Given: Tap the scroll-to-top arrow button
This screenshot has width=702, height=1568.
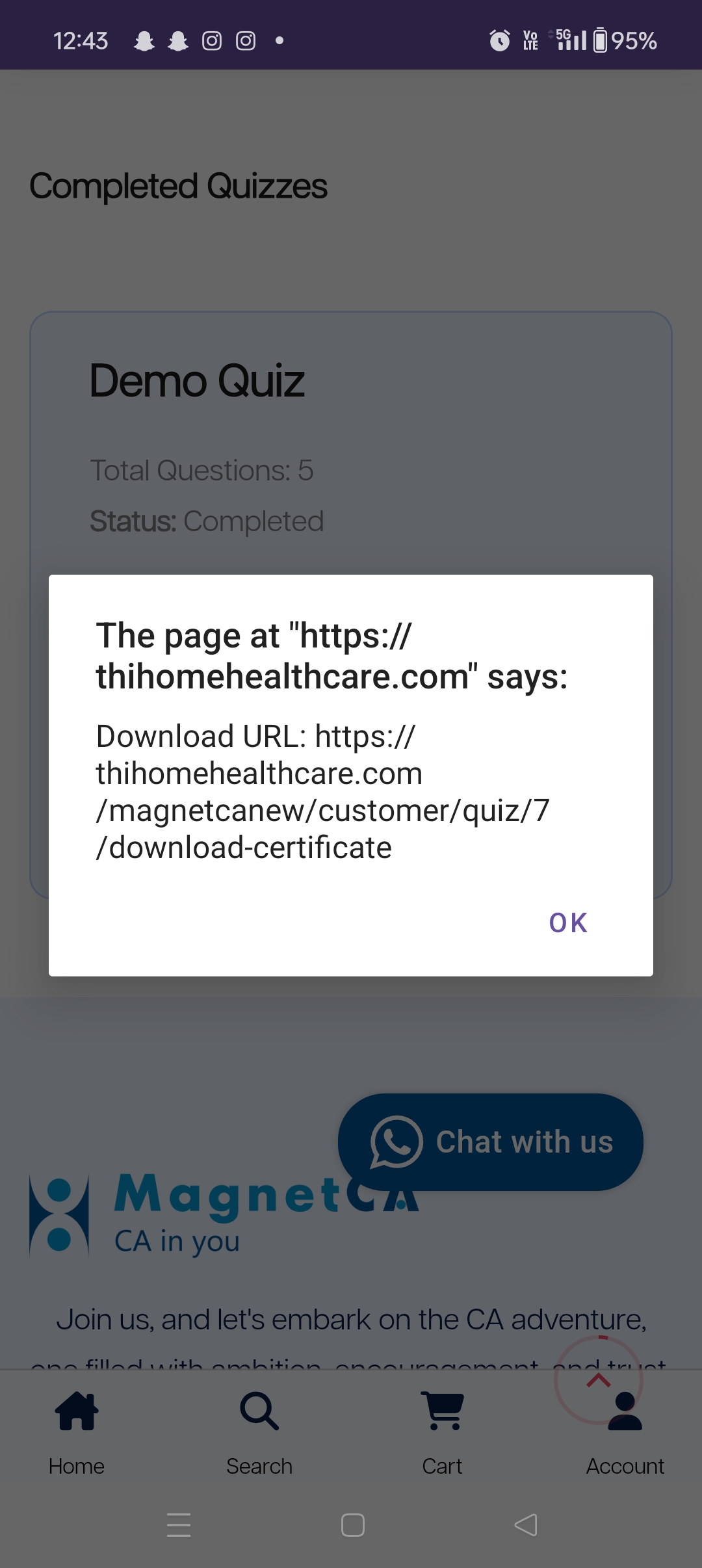Looking at the screenshot, I should (599, 1379).
